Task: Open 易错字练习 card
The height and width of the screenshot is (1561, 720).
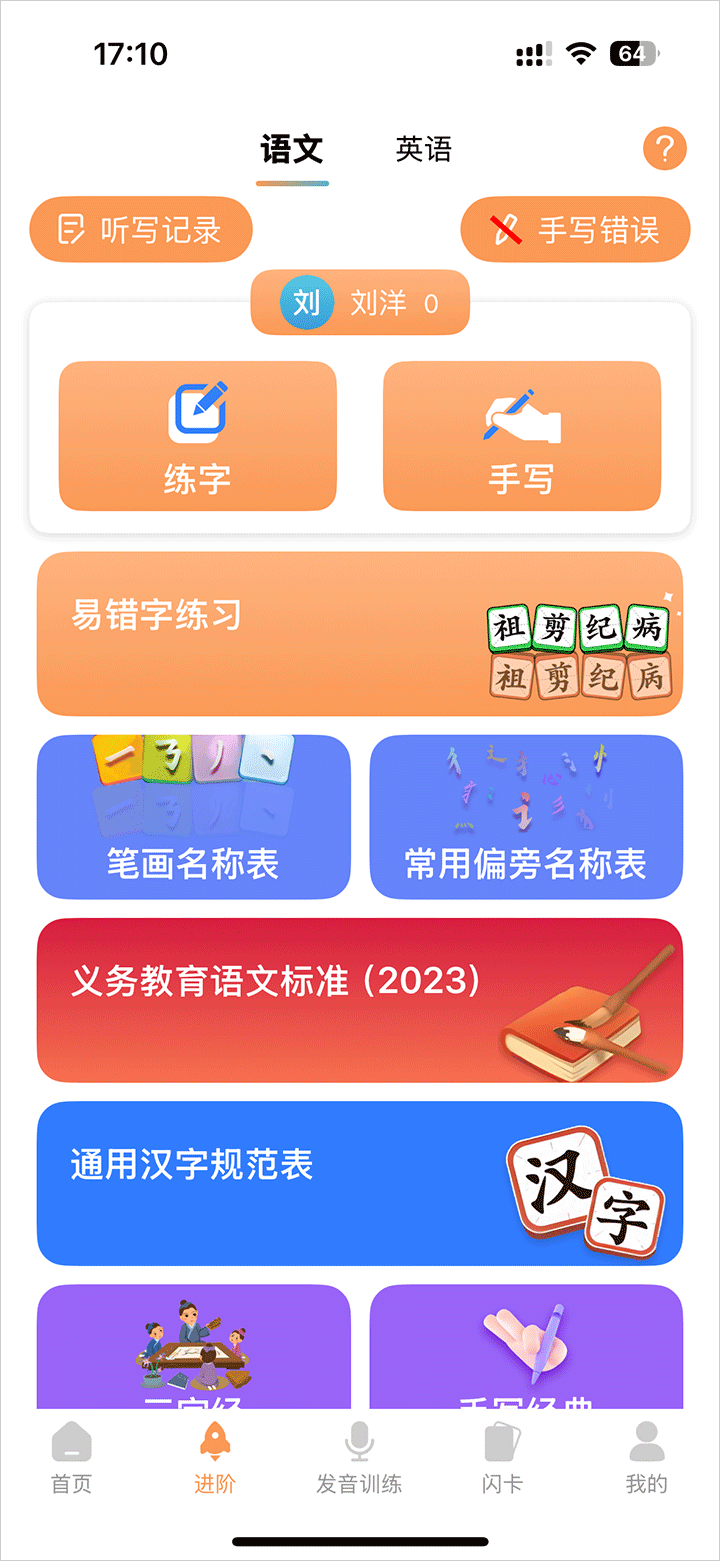Action: [360, 634]
